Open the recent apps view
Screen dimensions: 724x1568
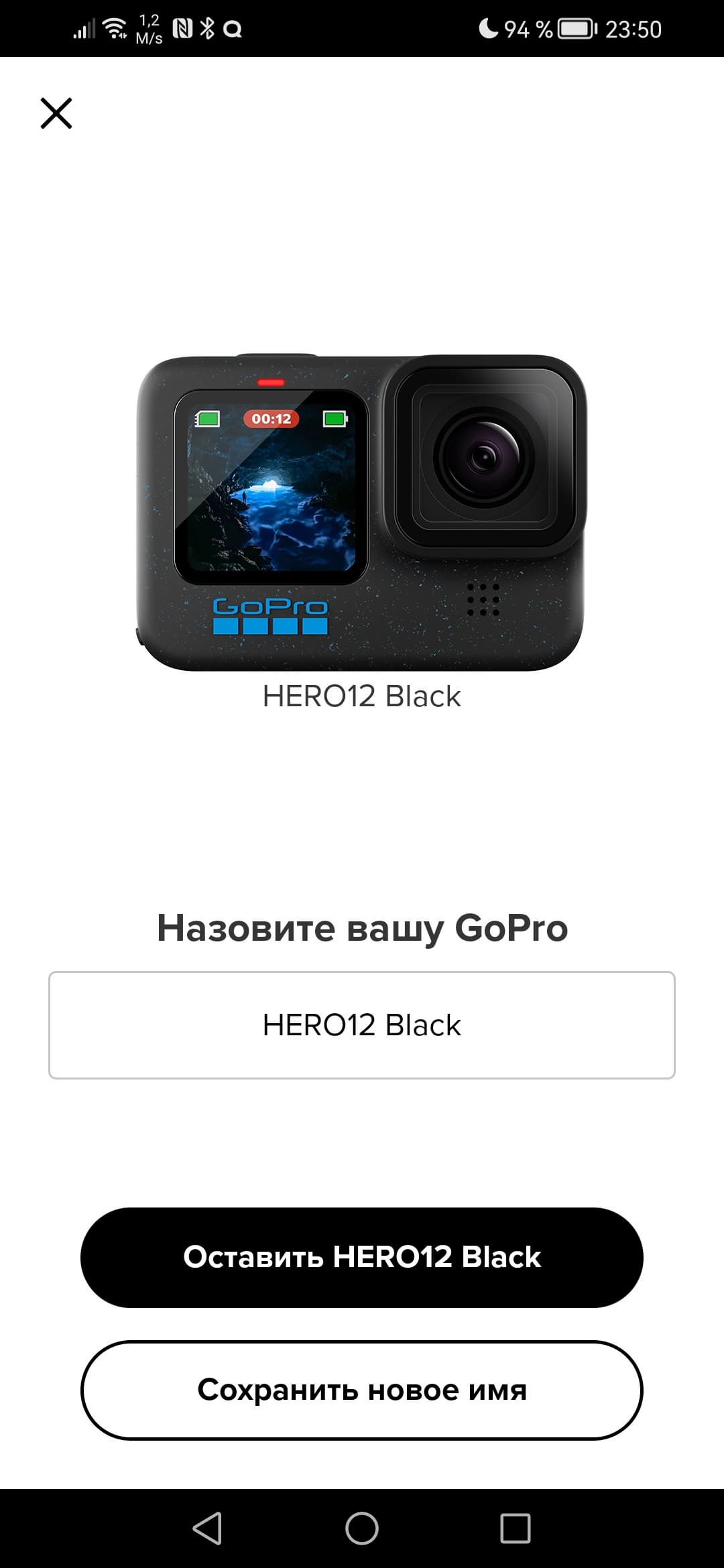pyautogui.click(x=515, y=1528)
